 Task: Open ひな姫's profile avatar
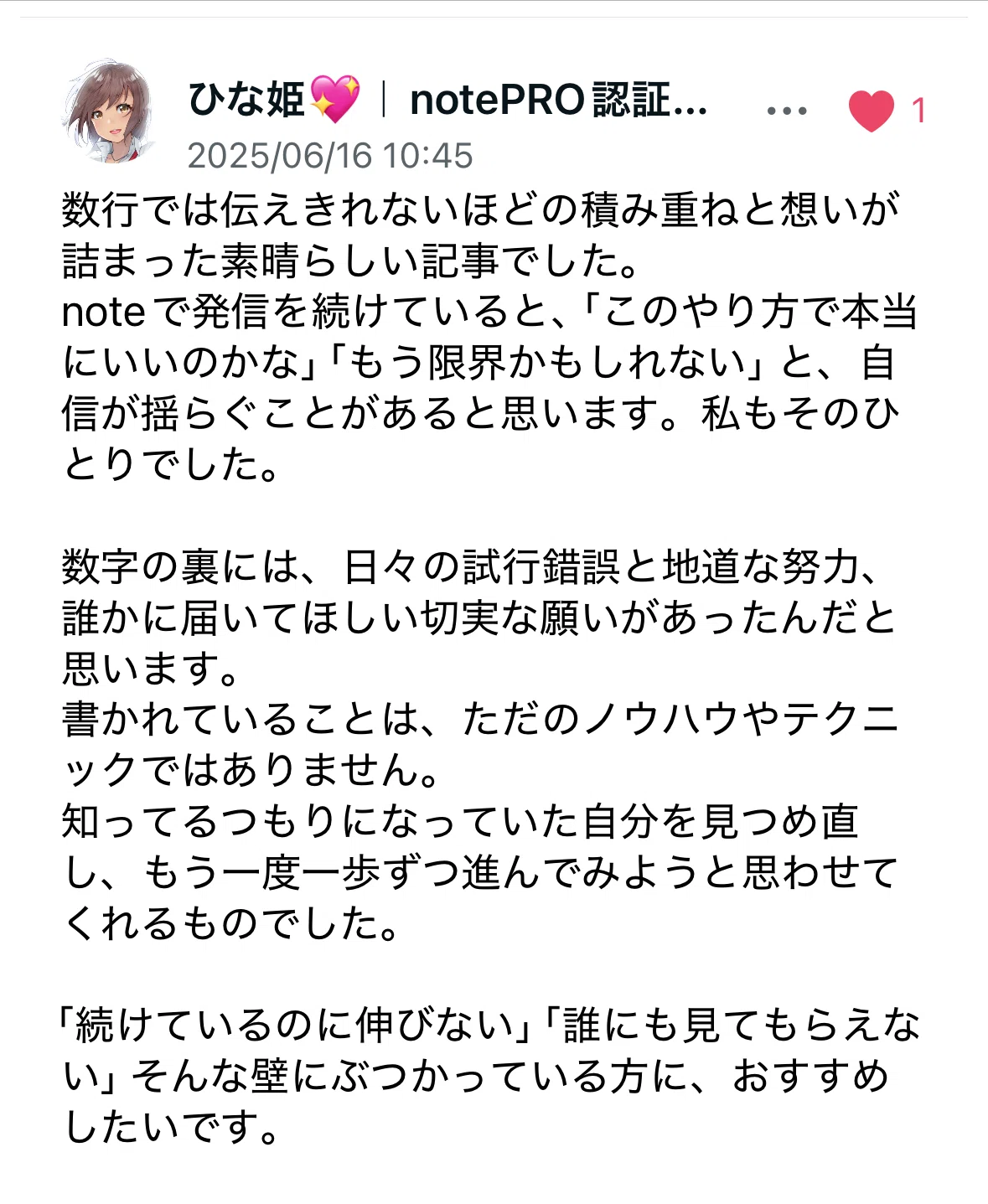pos(108,111)
